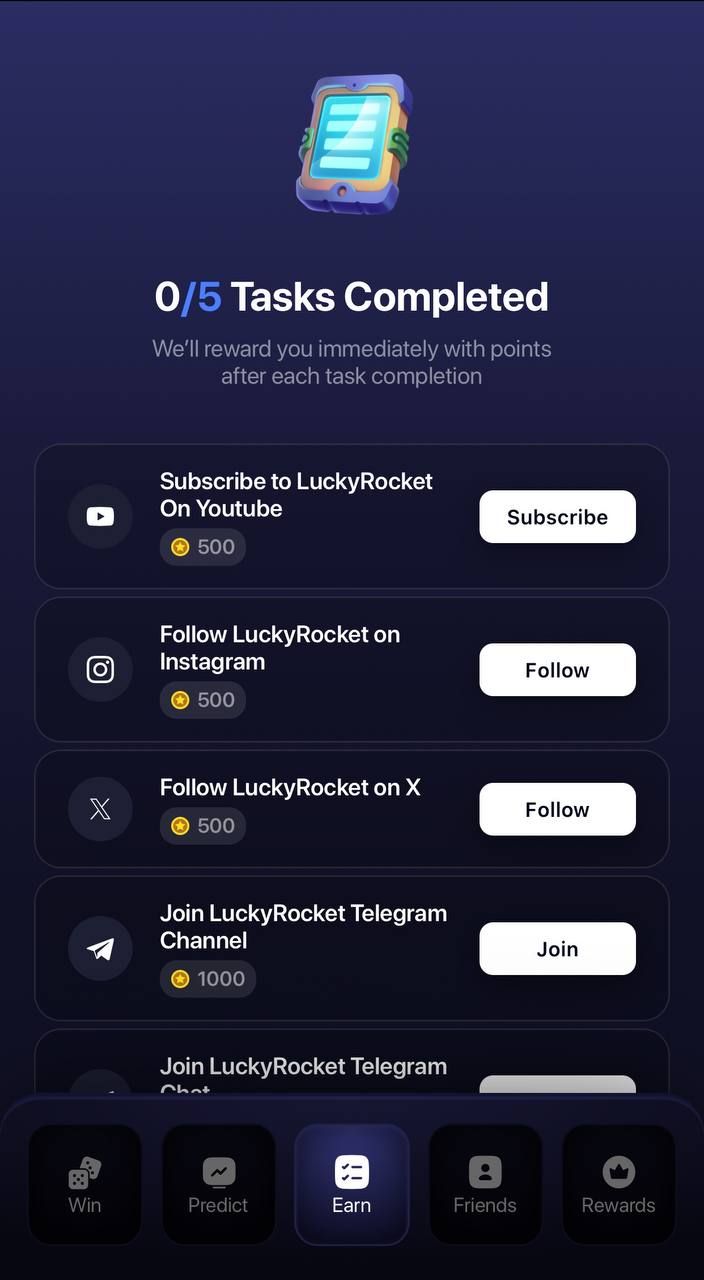The width and height of the screenshot is (704, 1280).
Task: Switch to the Win tab
Action: click(x=85, y=1185)
